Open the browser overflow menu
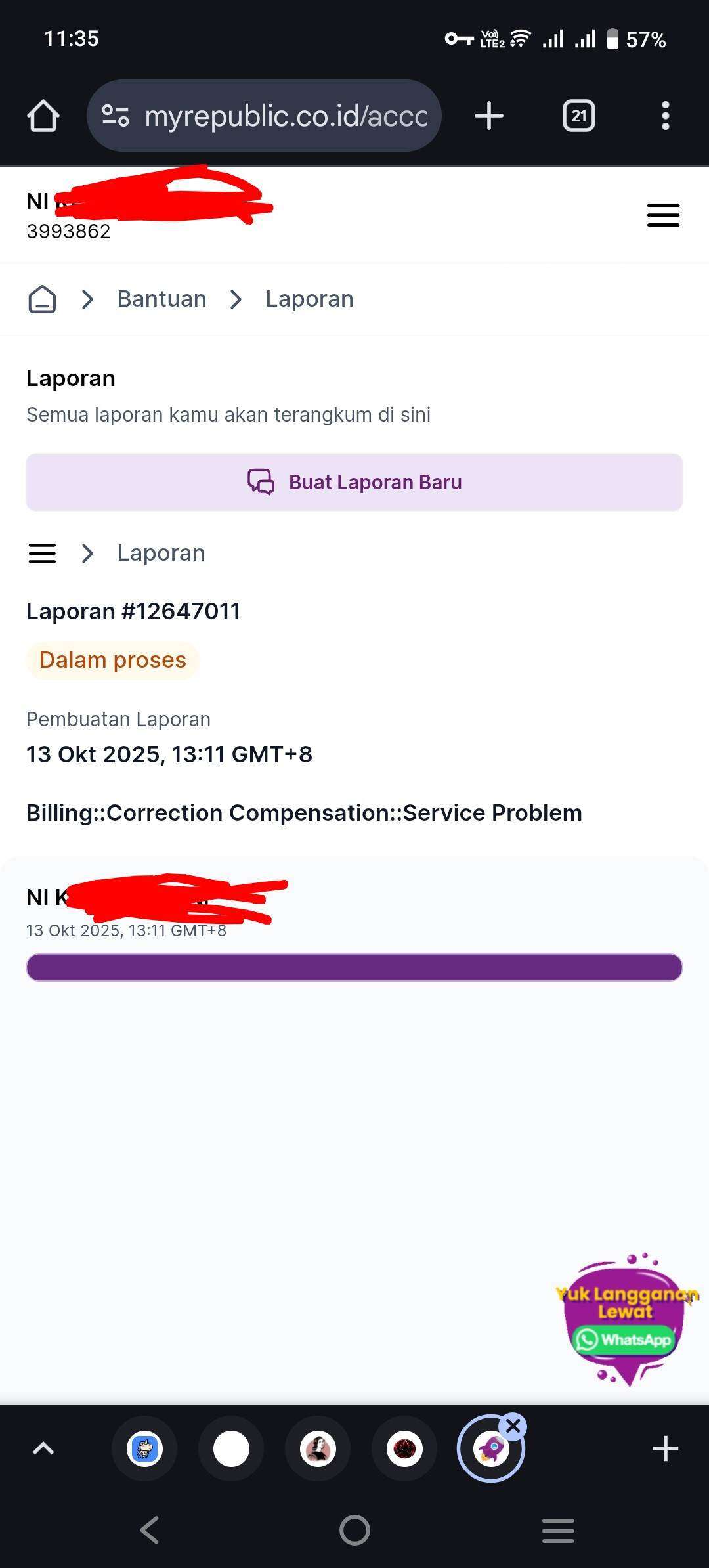Screen dimensions: 709x1568 665,116
